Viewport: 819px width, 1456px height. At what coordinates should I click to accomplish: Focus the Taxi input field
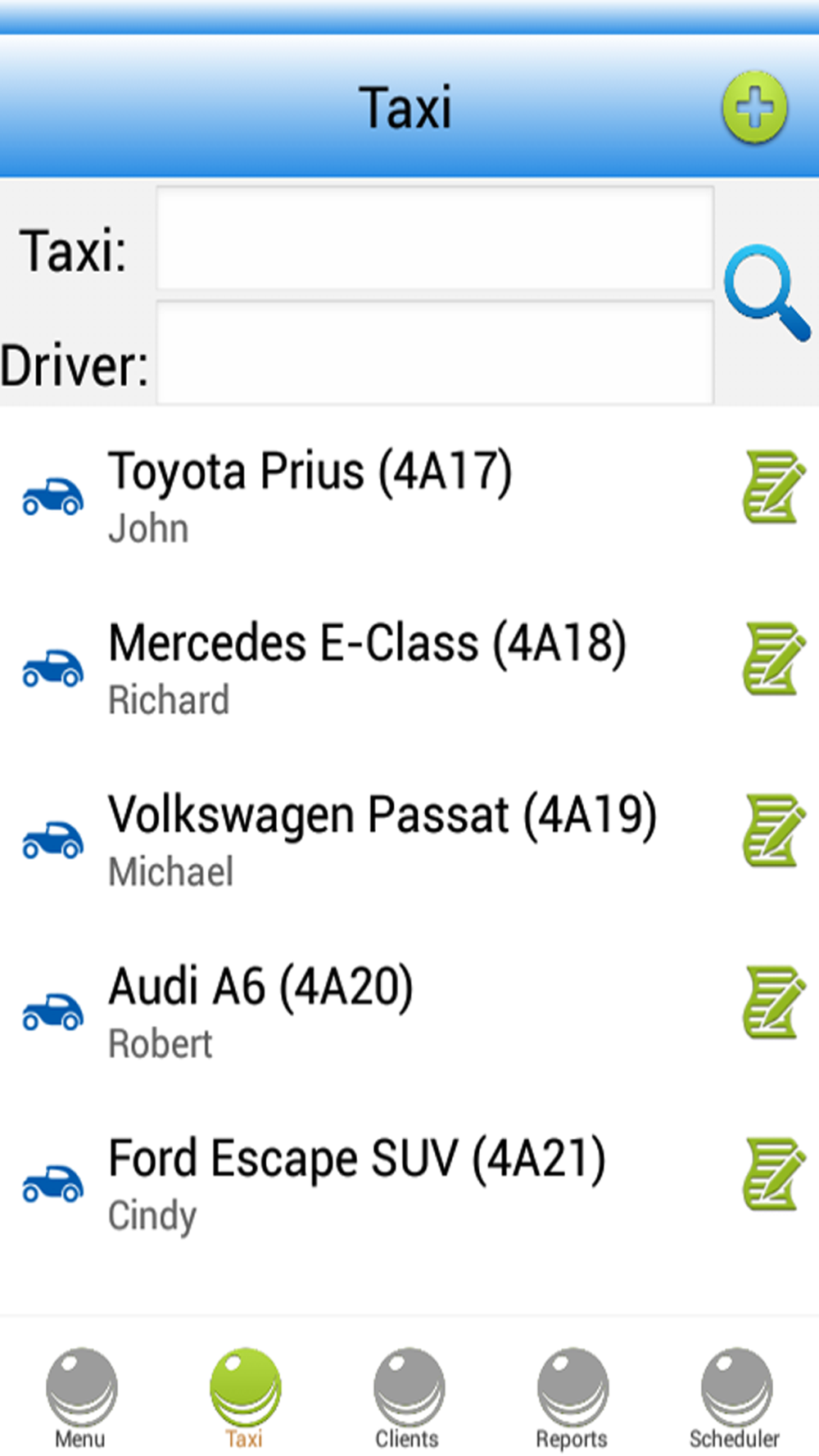coord(435,238)
